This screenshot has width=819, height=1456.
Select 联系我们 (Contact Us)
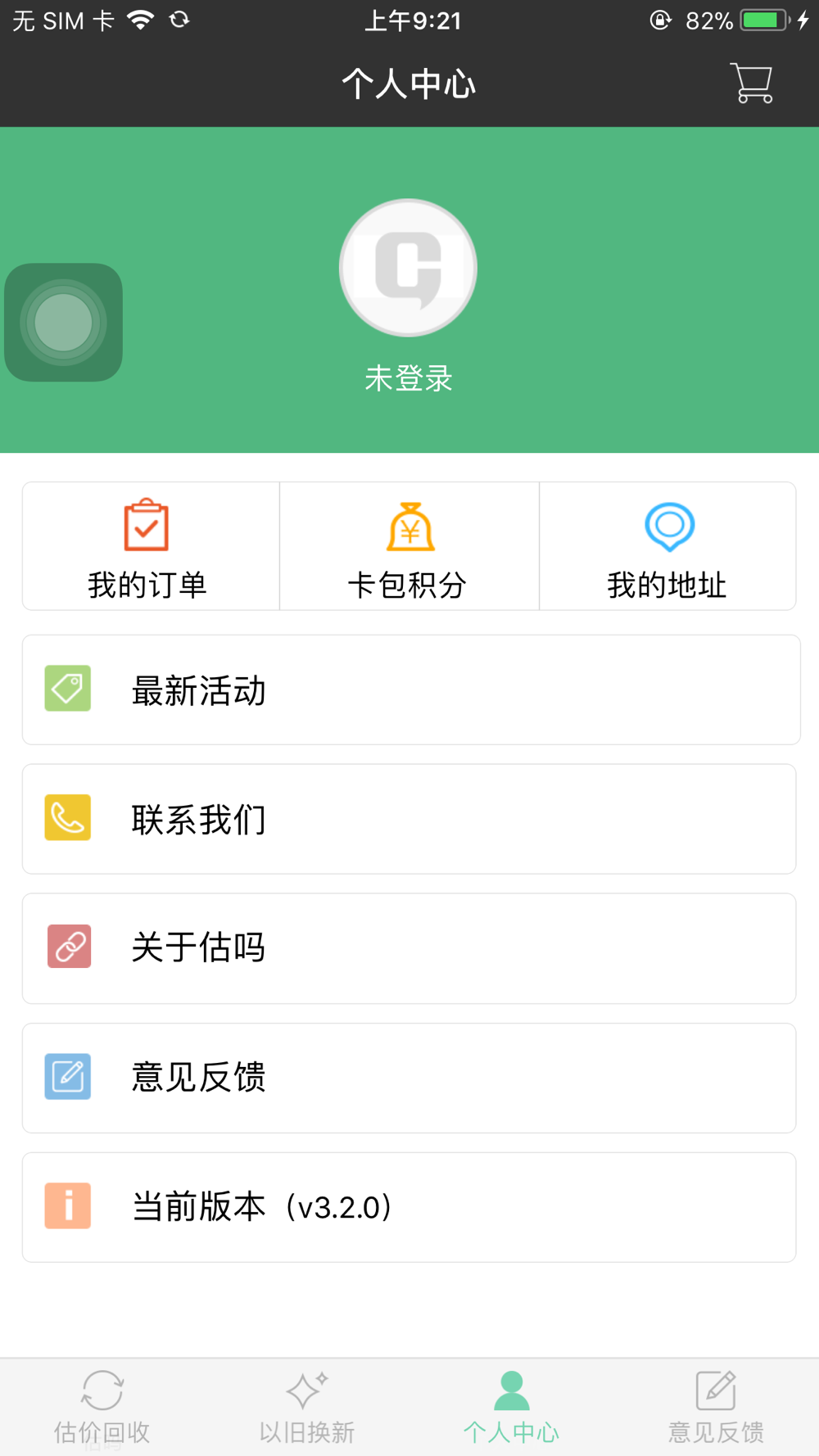[409, 819]
